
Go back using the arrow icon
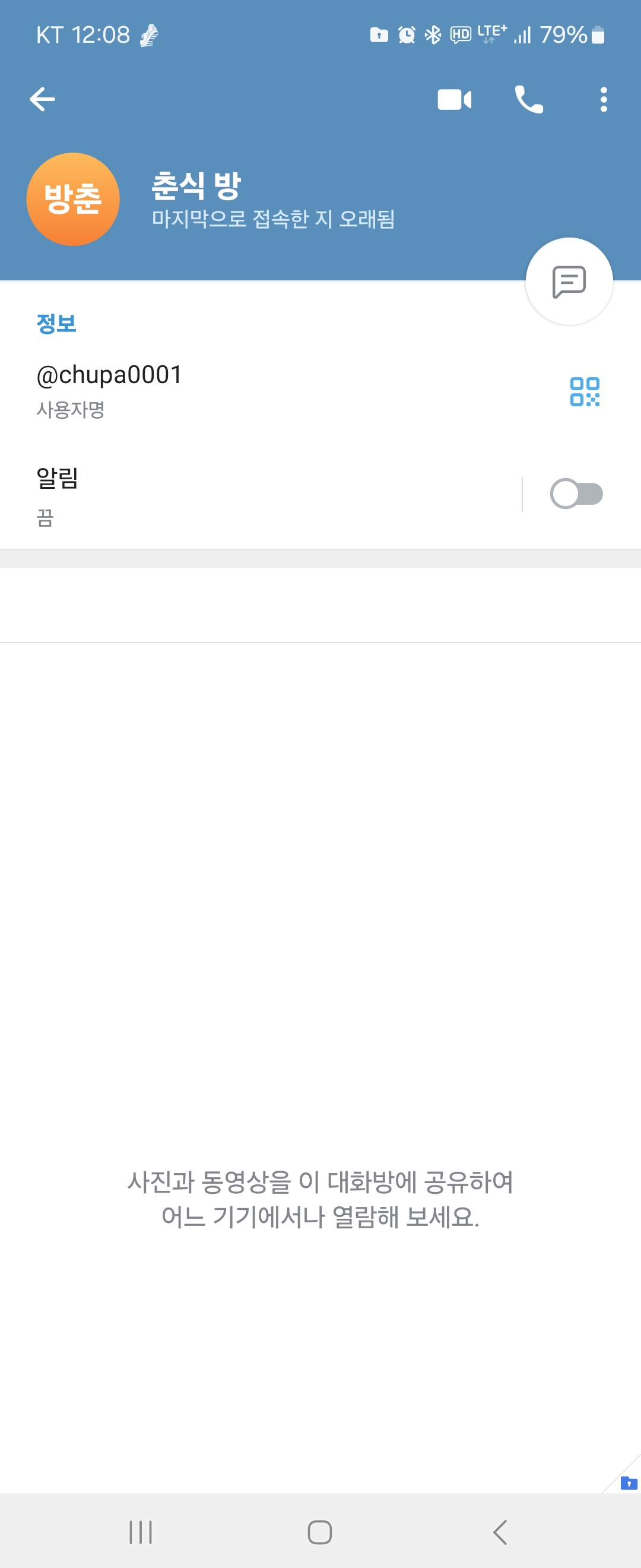(x=43, y=99)
